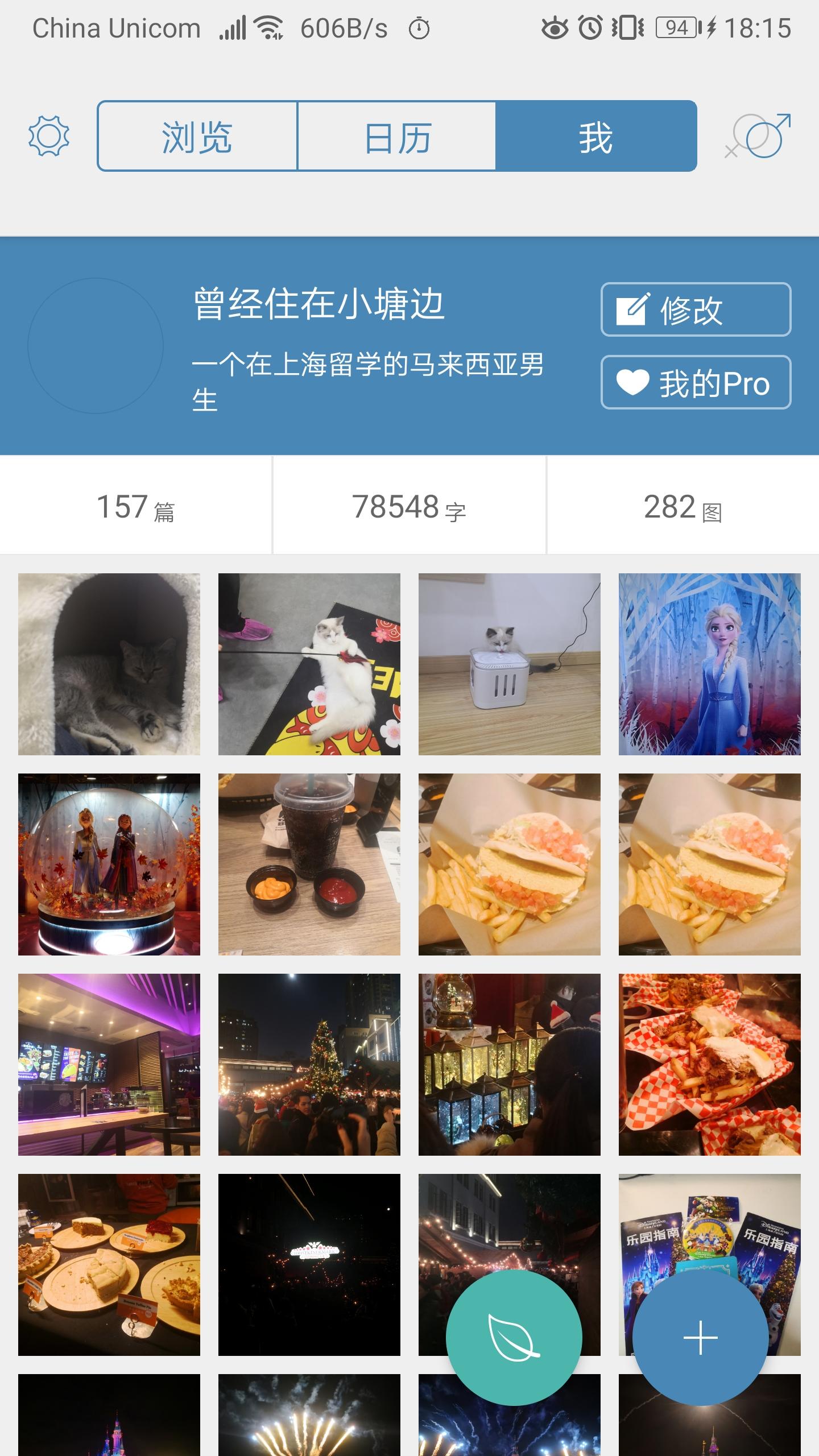Open the white cat on the mat photo
The height and width of the screenshot is (1456, 819).
309,664
